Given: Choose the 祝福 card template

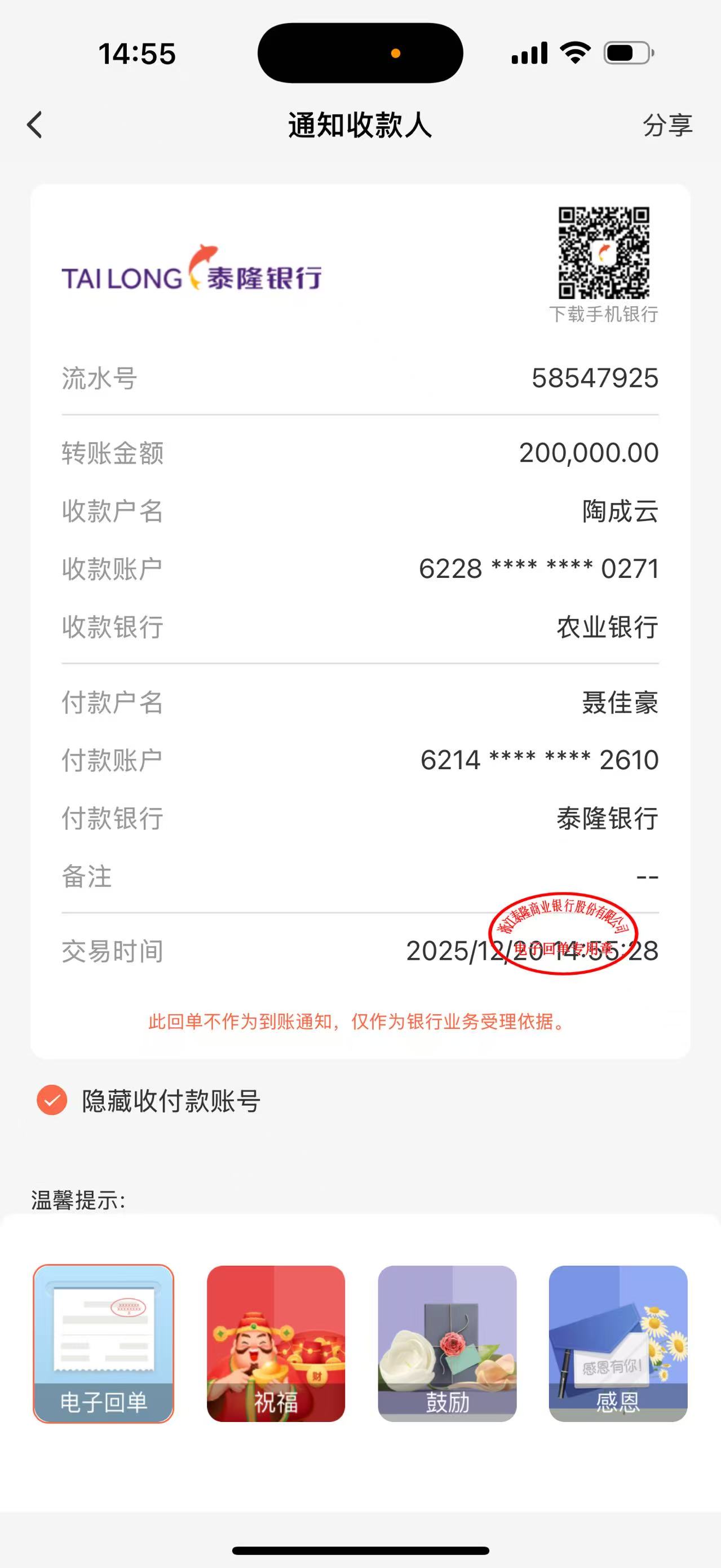Looking at the screenshot, I should coord(276,1344).
